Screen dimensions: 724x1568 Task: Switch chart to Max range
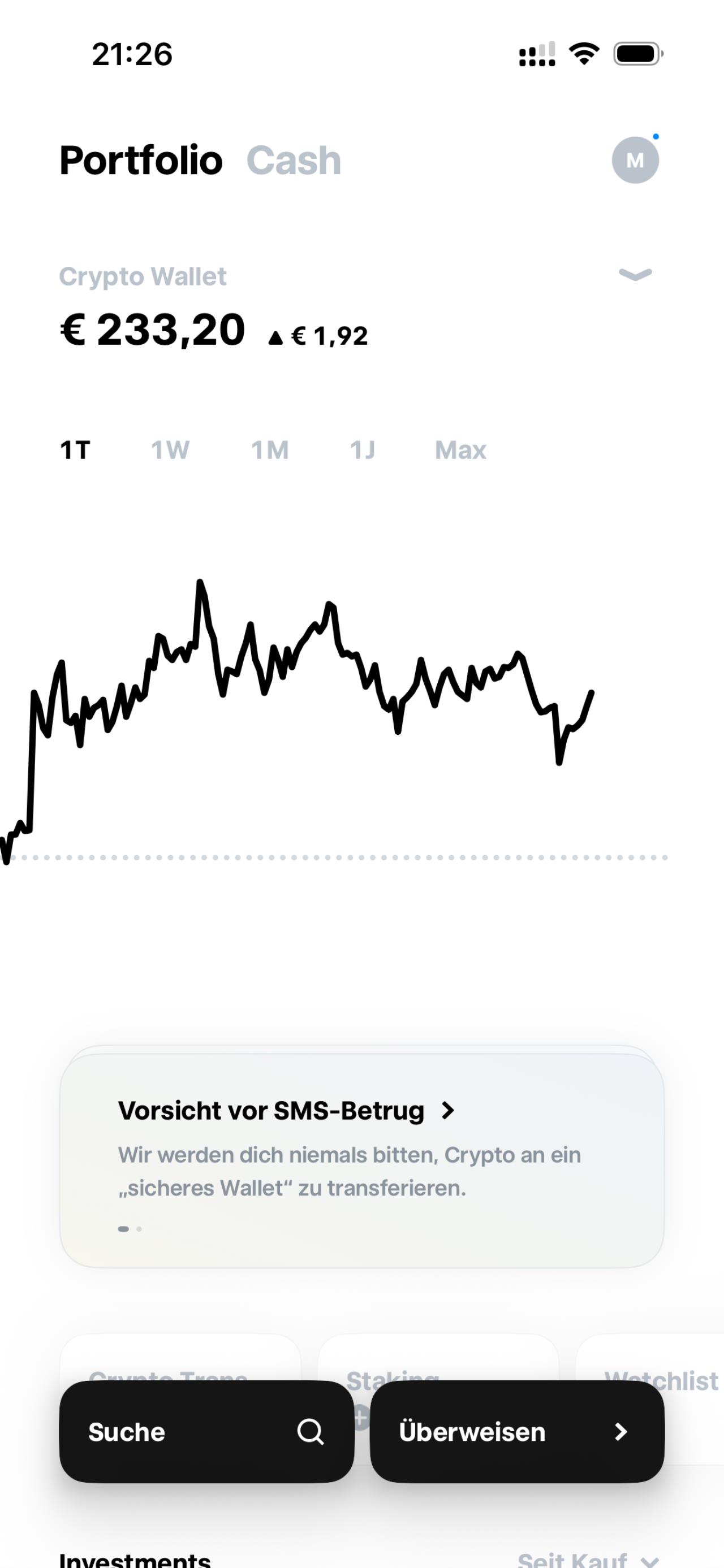point(460,451)
